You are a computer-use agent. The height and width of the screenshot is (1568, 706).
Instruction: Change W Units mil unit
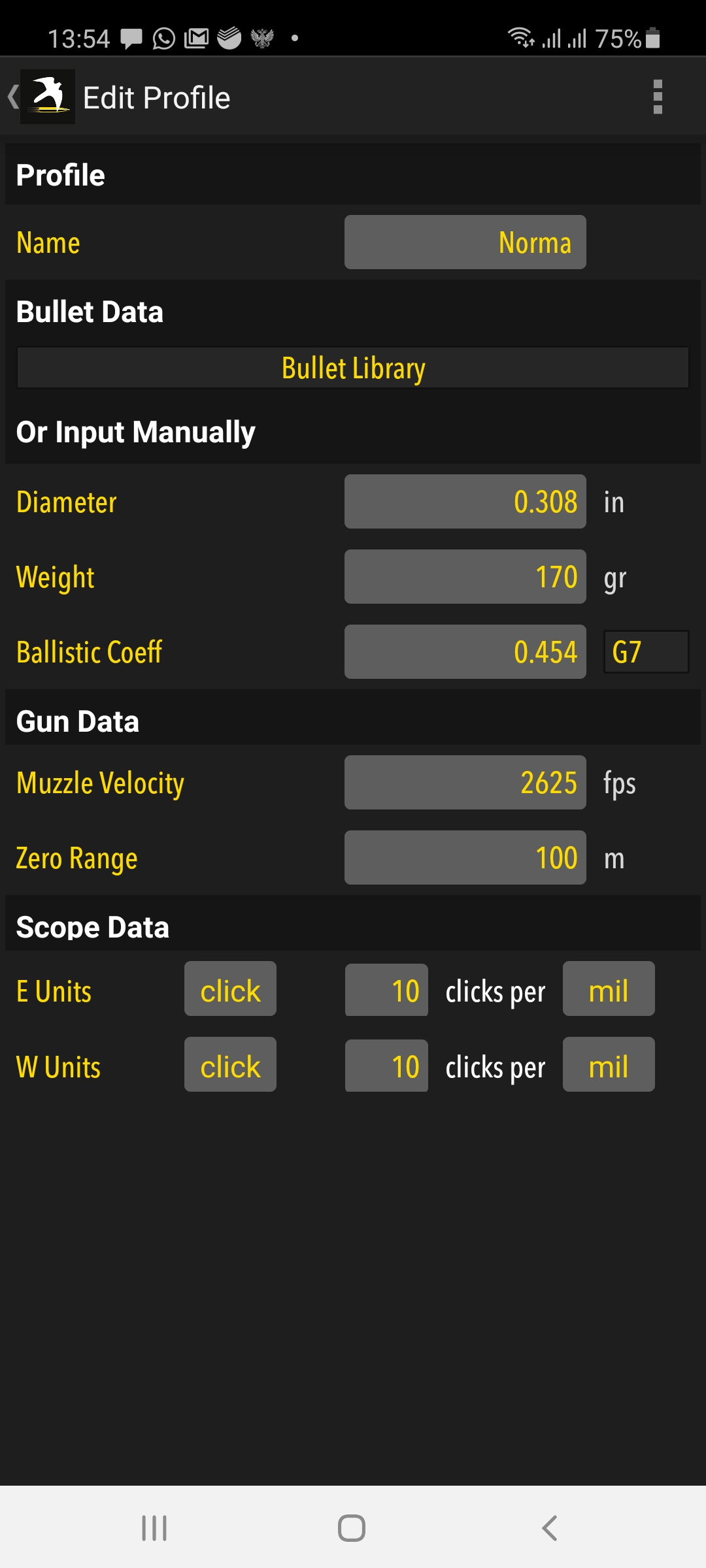[x=608, y=1065]
